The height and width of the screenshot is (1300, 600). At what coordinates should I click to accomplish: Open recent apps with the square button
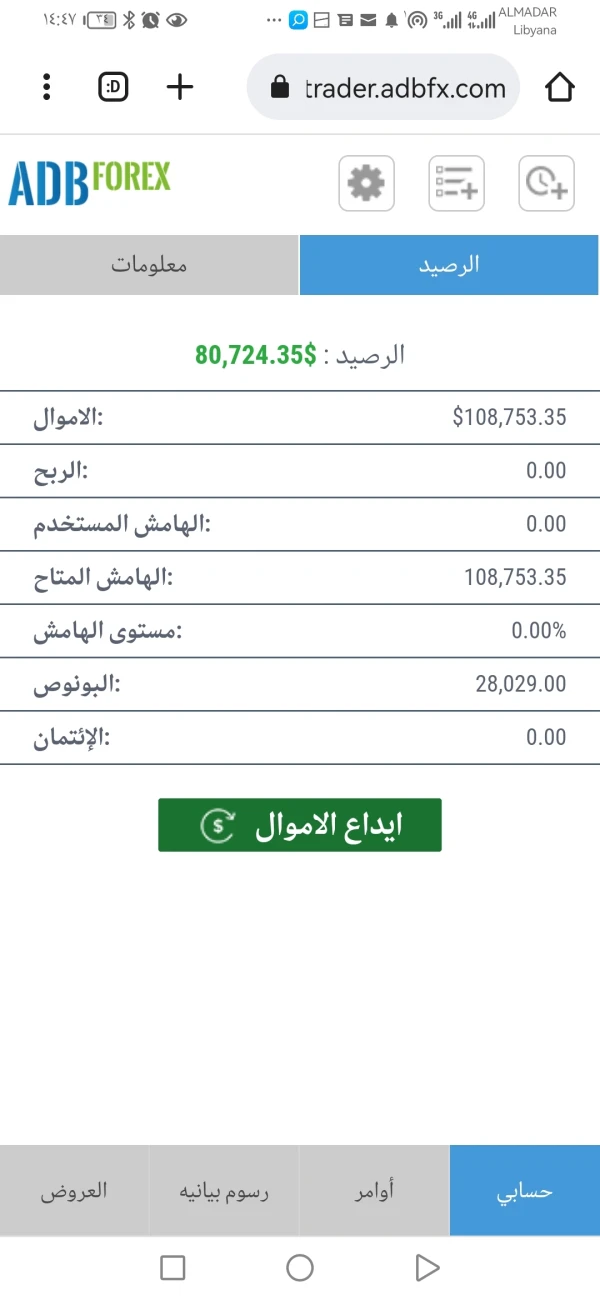point(173,1268)
